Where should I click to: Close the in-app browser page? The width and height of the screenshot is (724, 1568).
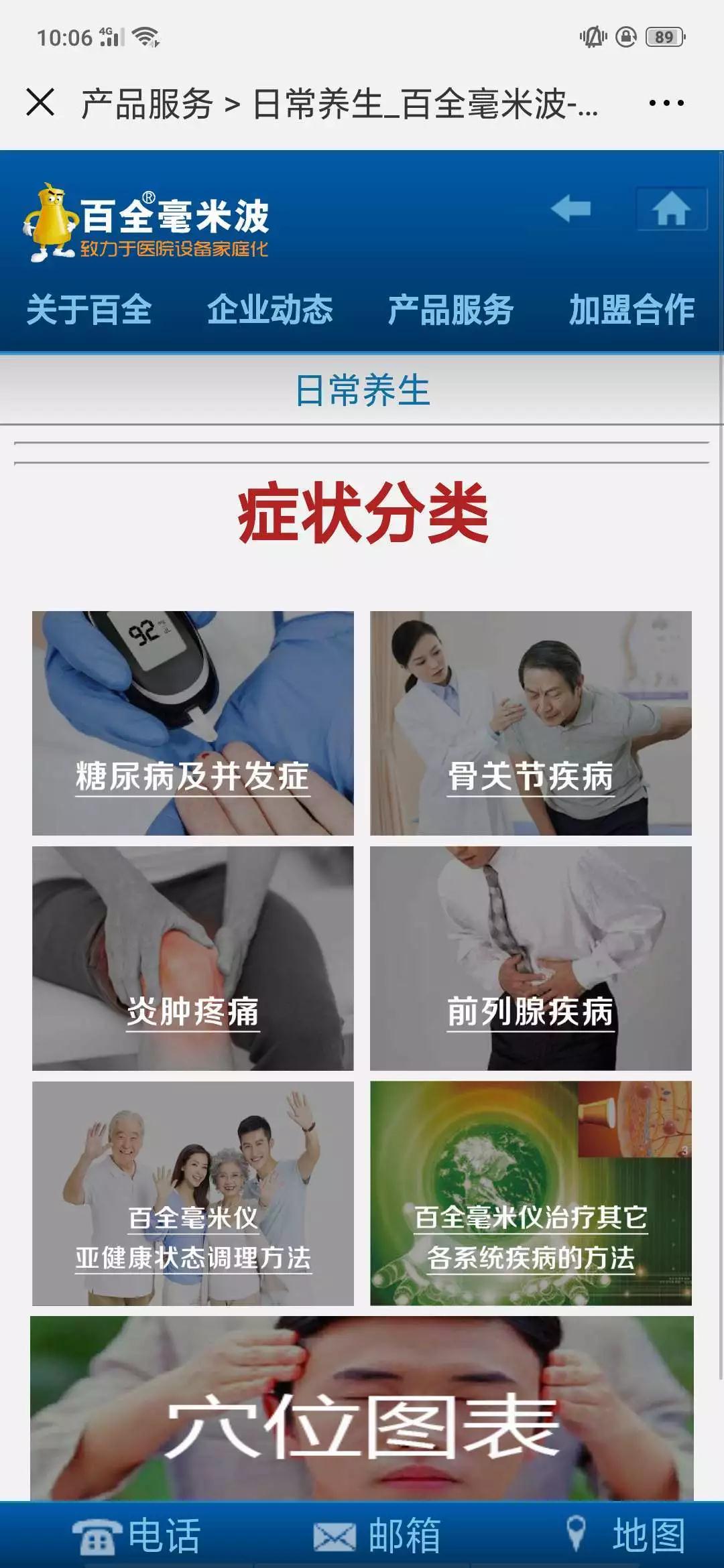[x=40, y=103]
